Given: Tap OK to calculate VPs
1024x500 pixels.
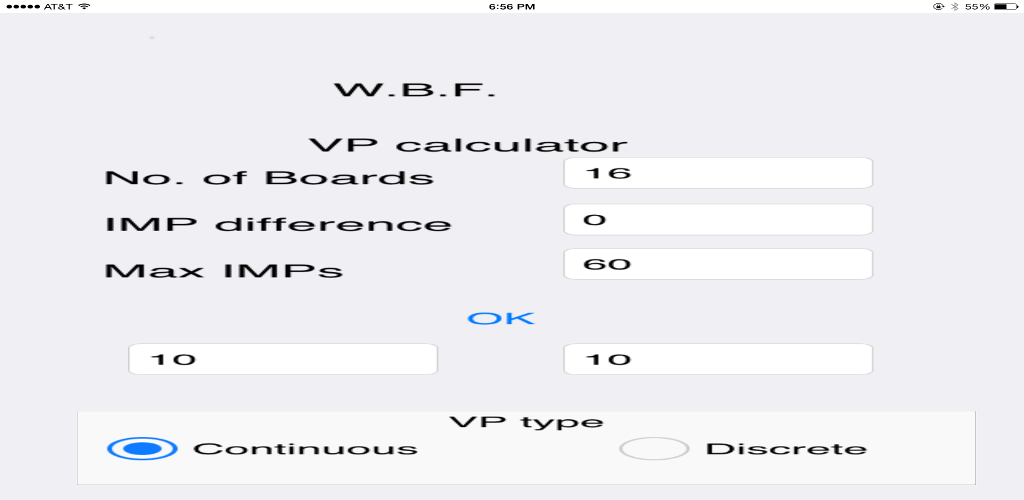Looking at the screenshot, I should coord(501,318).
